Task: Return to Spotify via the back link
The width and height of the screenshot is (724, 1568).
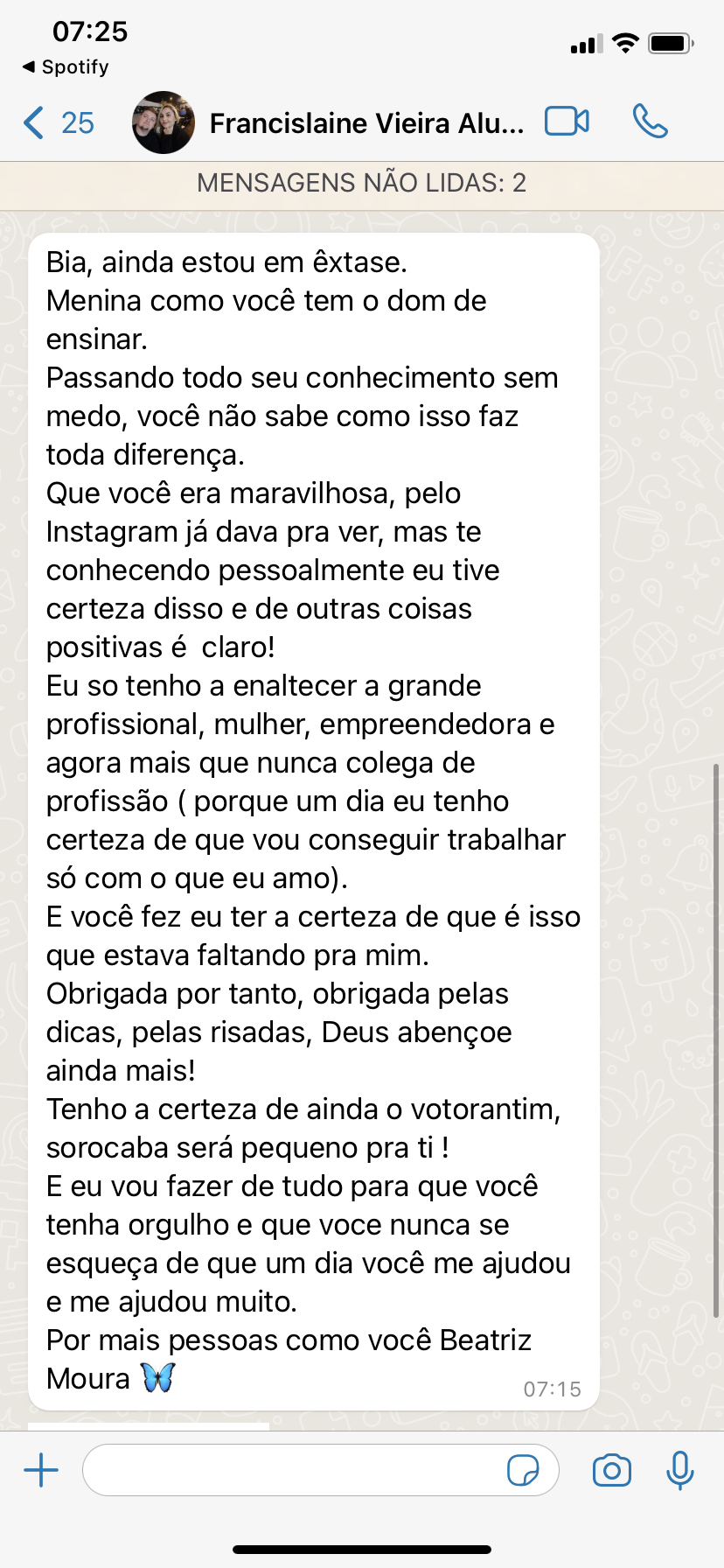Action: 66,67
